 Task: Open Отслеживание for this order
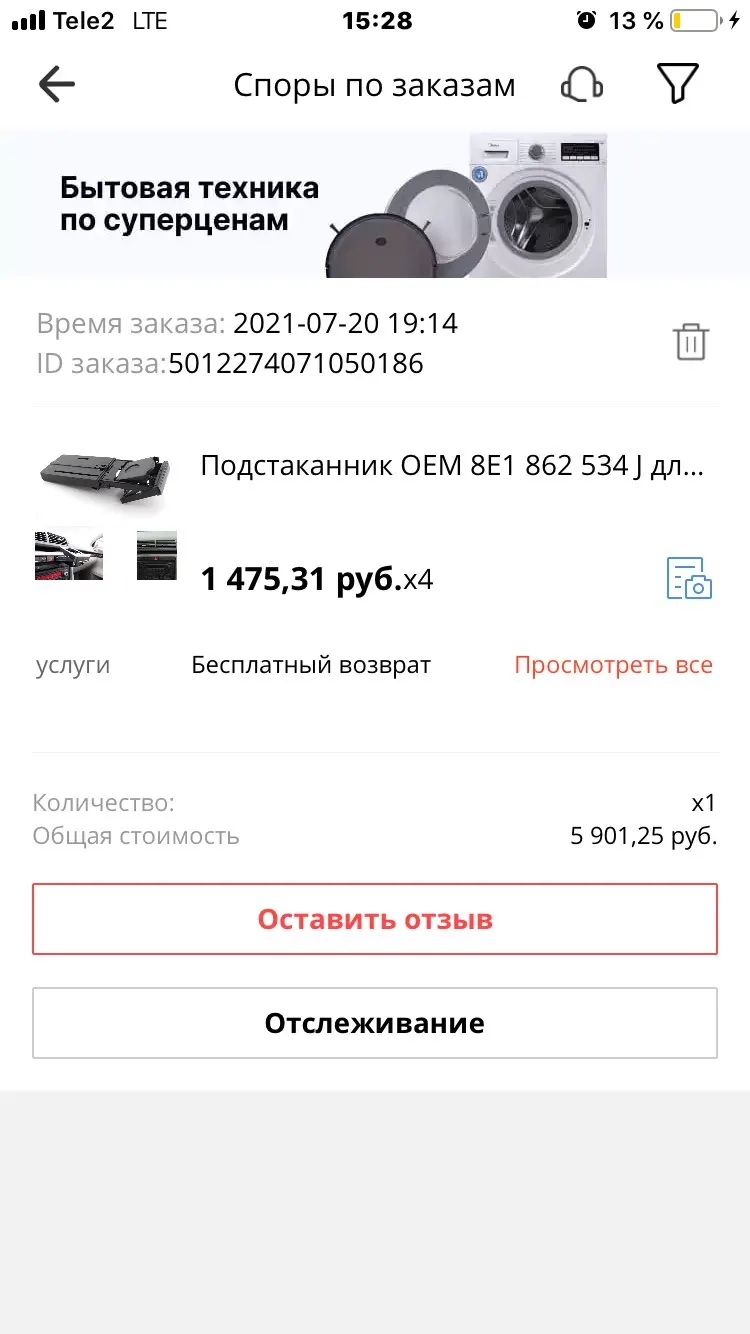coord(375,1023)
